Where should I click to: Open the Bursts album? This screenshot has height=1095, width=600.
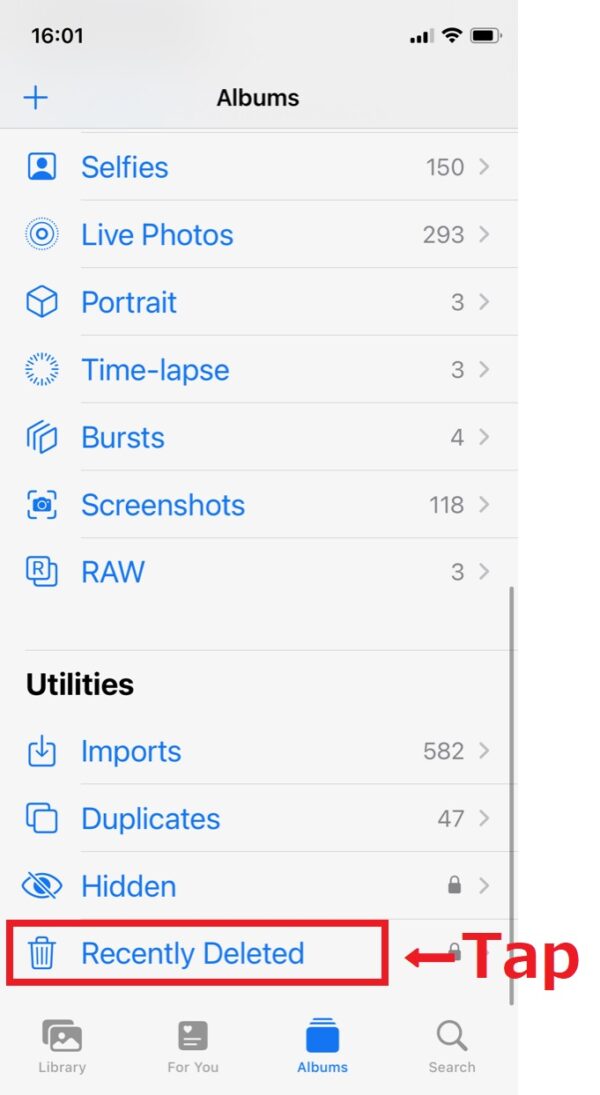click(x=258, y=437)
